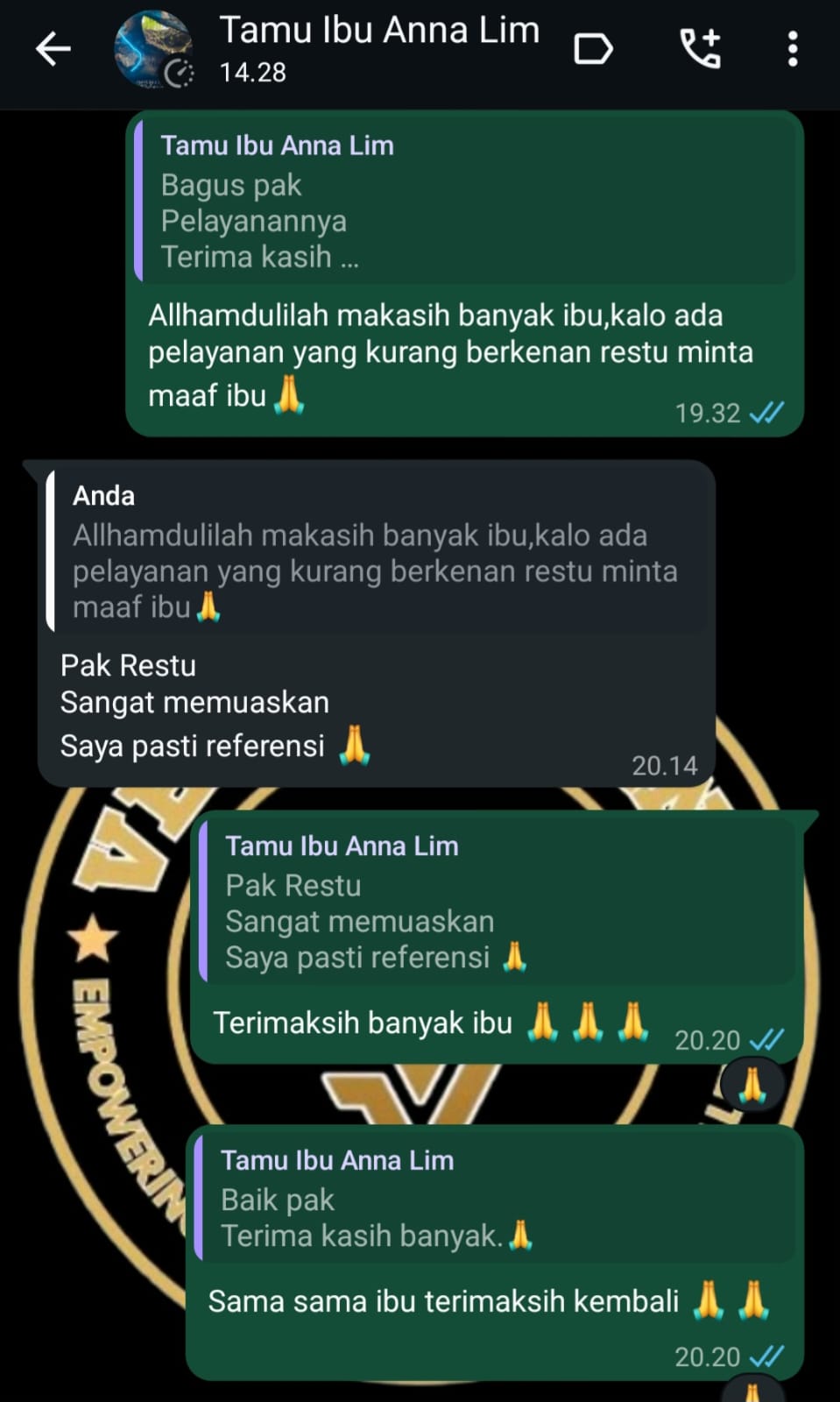Screen dimensions: 840x1402
Task: Tap the label icon in the header
Action: click(593, 49)
